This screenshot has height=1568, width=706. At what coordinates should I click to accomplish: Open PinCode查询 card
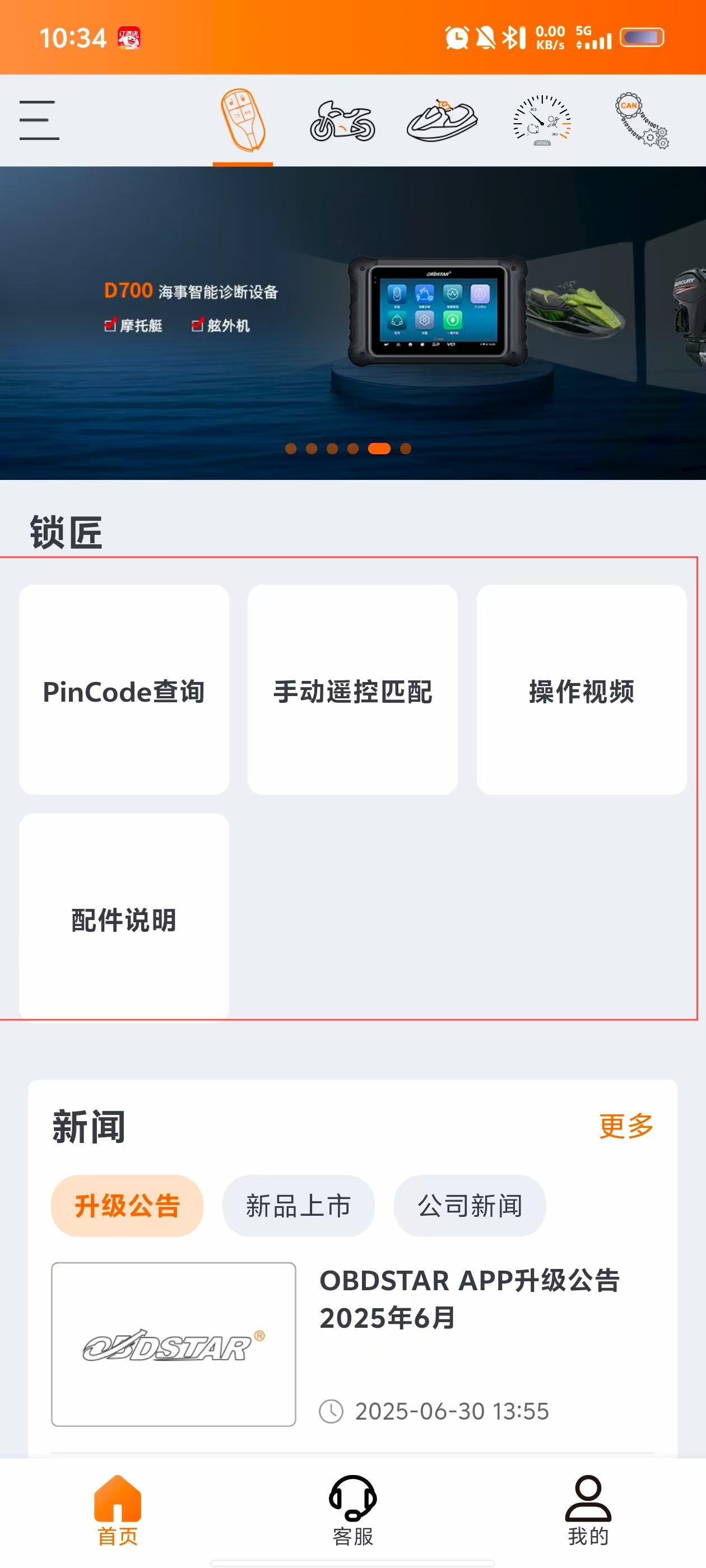124,690
